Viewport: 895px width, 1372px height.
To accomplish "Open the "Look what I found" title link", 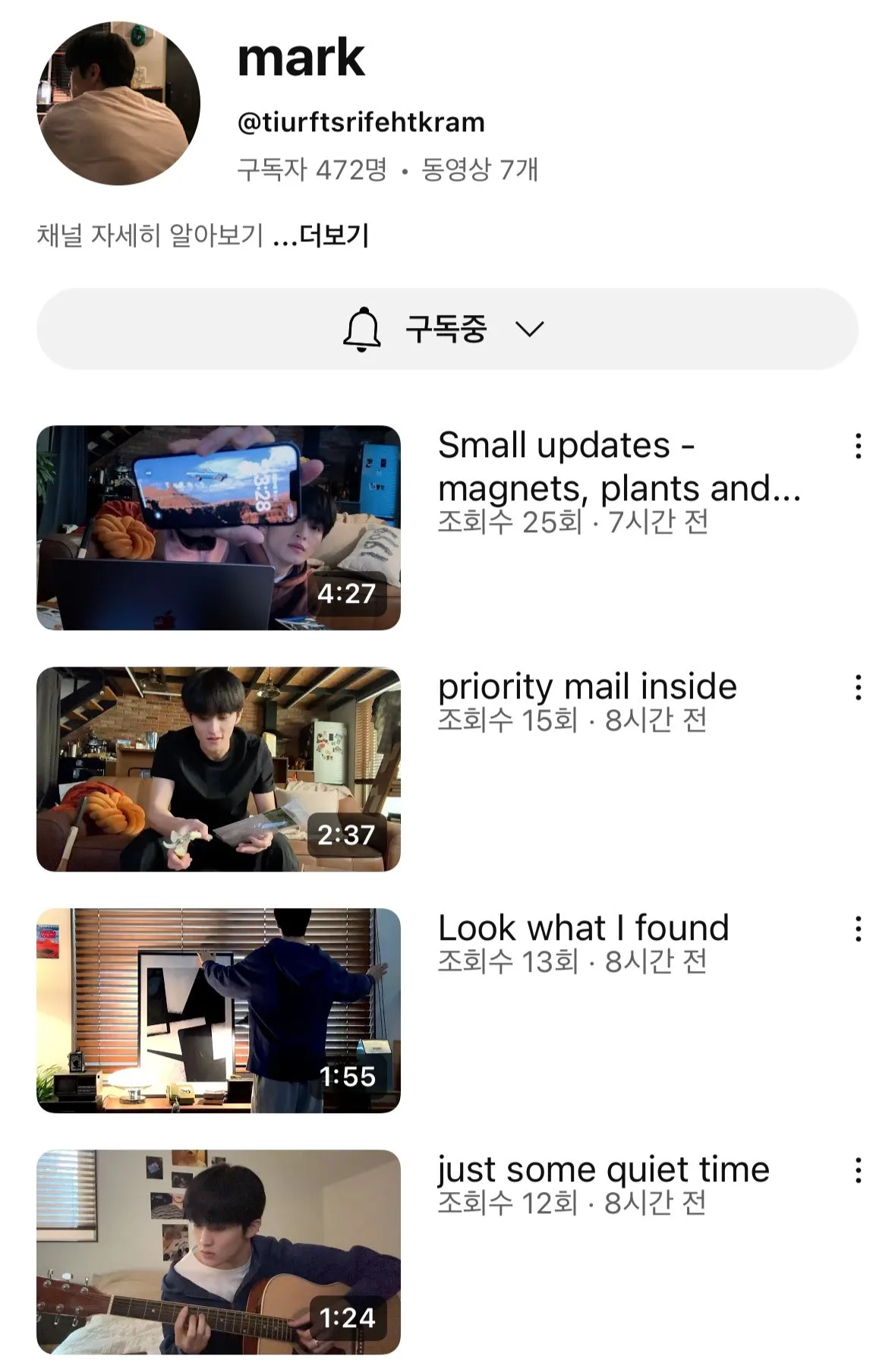I will pos(582,928).
